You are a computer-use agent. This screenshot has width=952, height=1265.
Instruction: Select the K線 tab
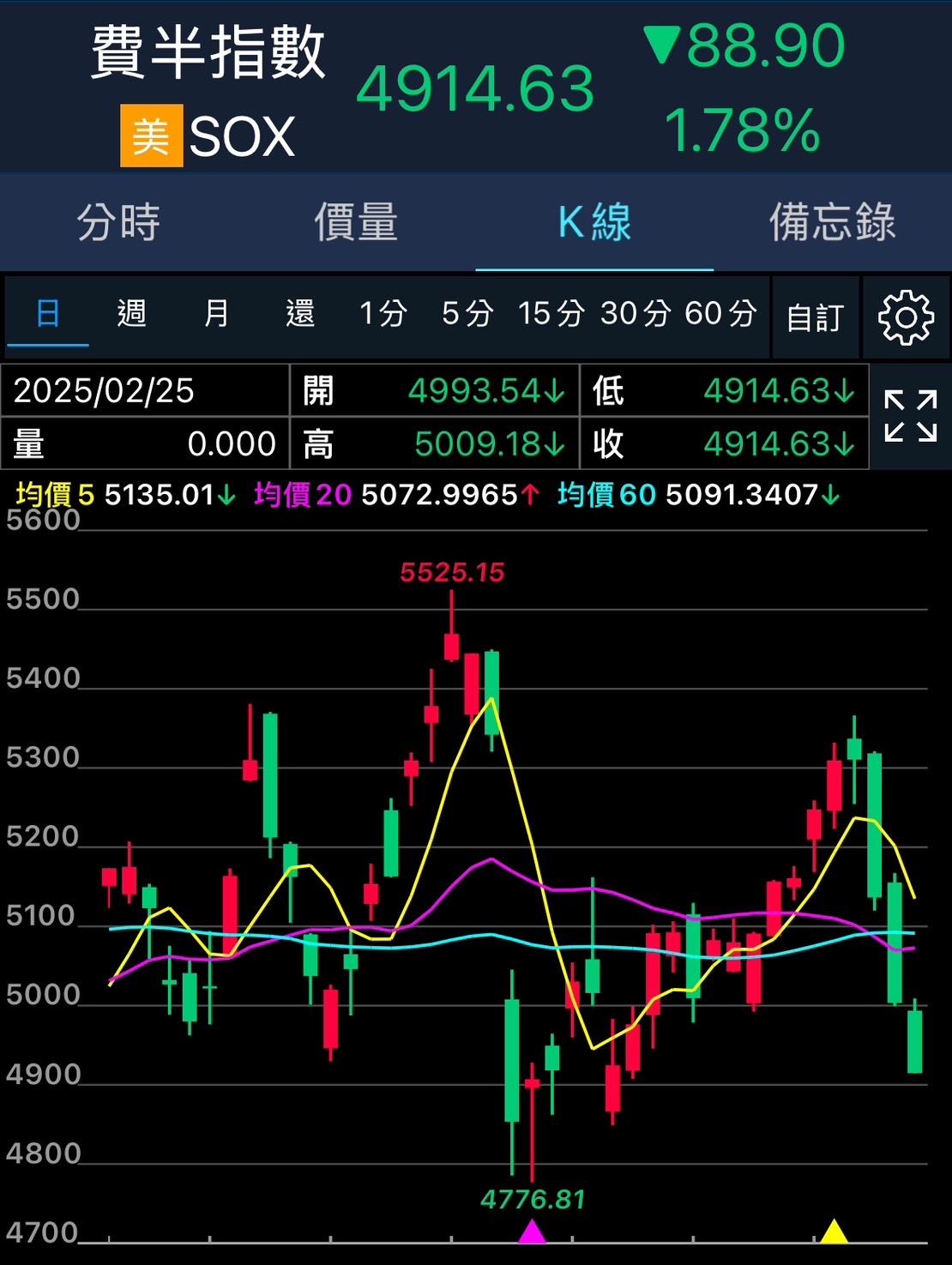[x=594, y=222]
